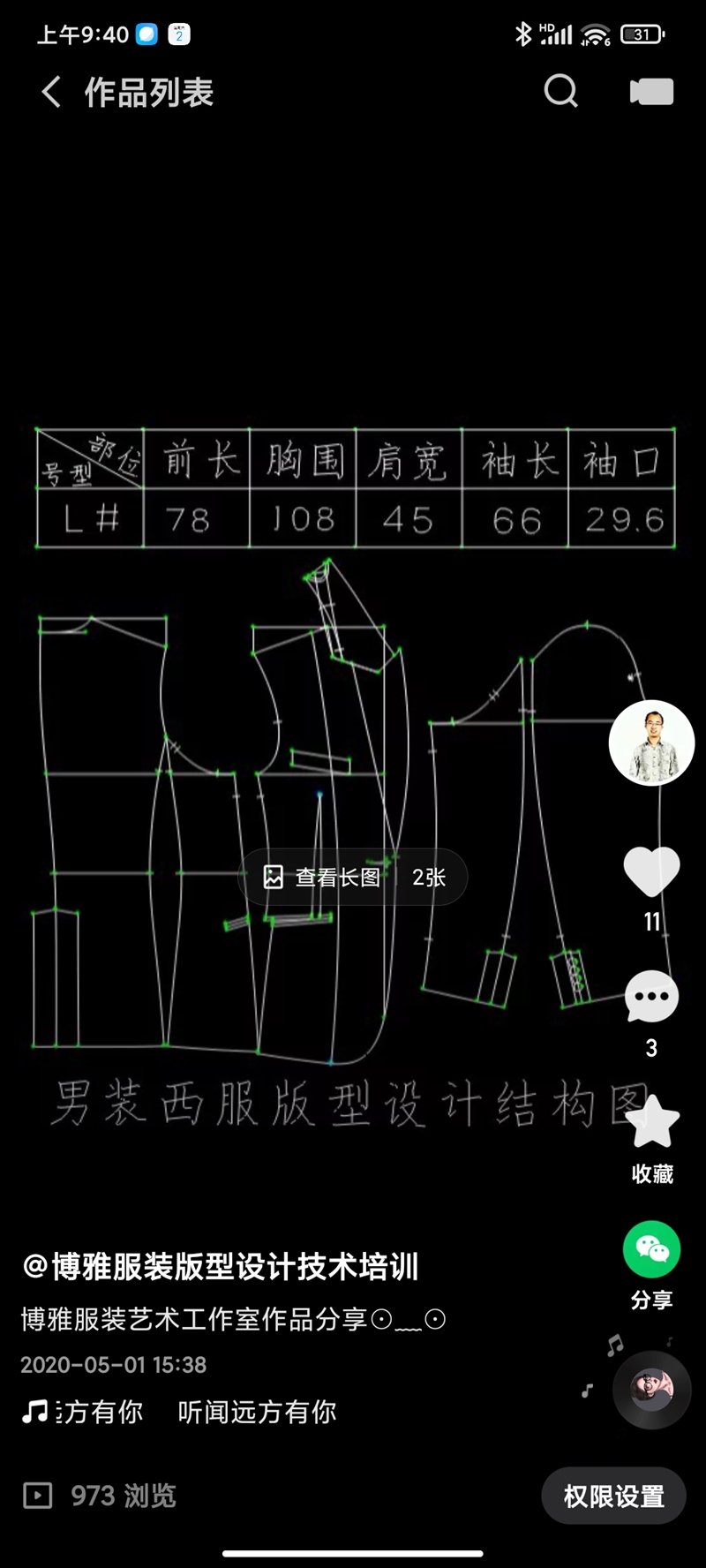Screen dimensions: 706x1568
Task: Tap the camera icon in top bar
Action: pos(651,92)
